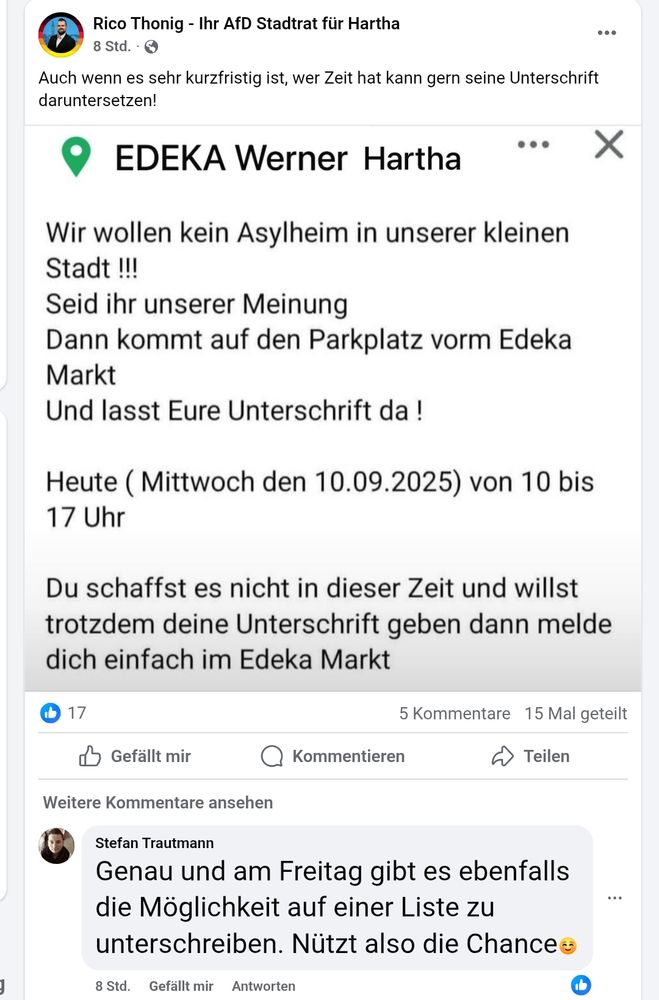Like the post with Gefällt mir
The height and width of the screenshot is (1000, 659).
coord(134,756)
